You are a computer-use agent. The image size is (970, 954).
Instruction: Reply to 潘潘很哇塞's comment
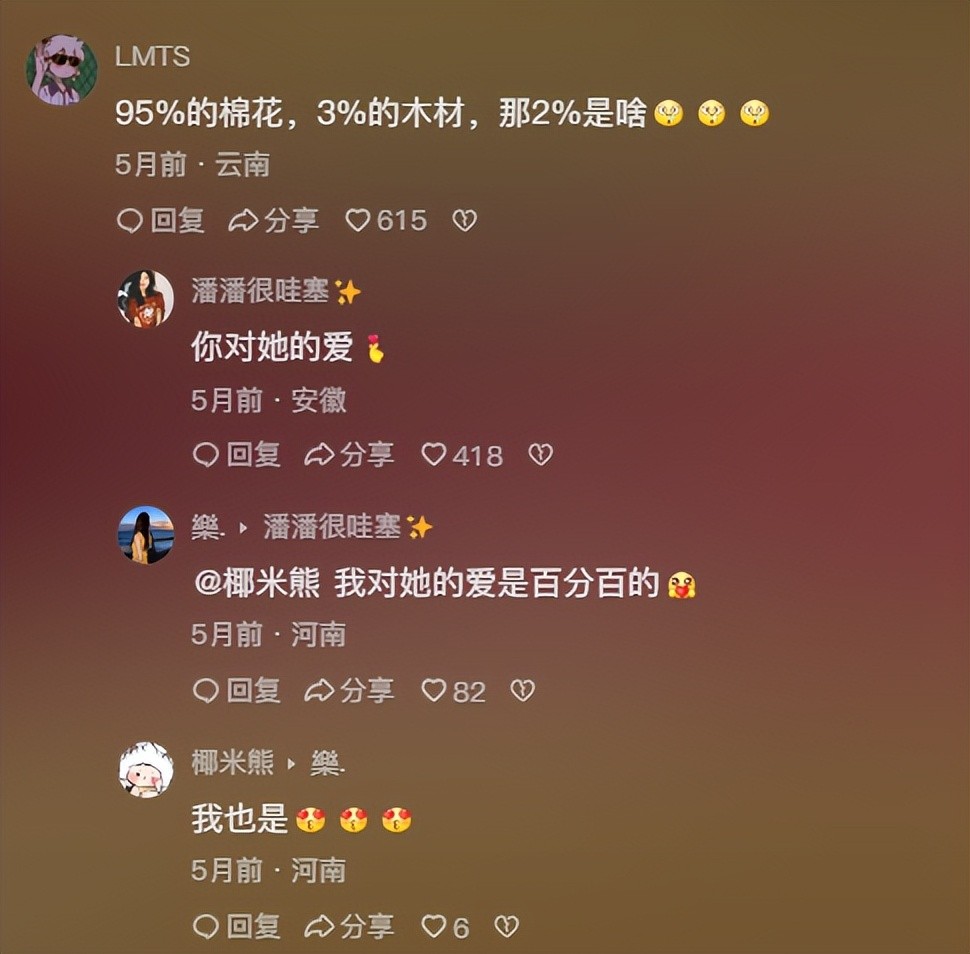[236, 455]
